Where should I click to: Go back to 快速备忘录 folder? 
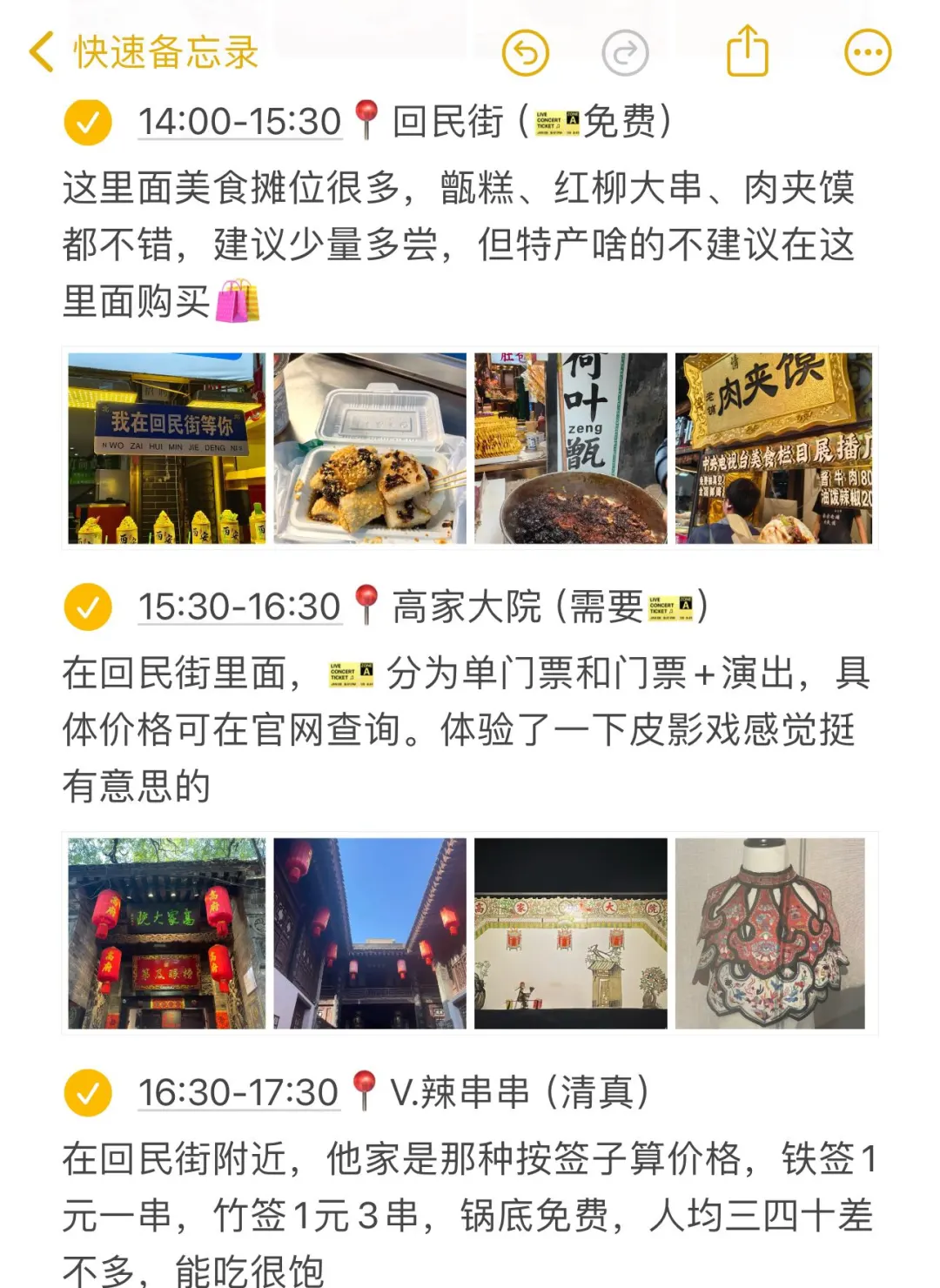[144, 52]
